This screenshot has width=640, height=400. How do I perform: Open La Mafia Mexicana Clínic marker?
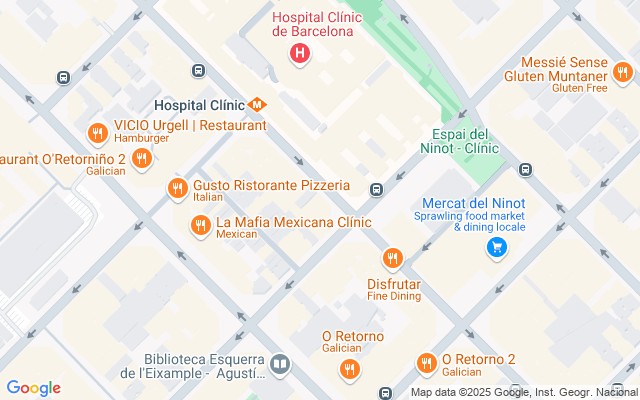pos(200,227)
